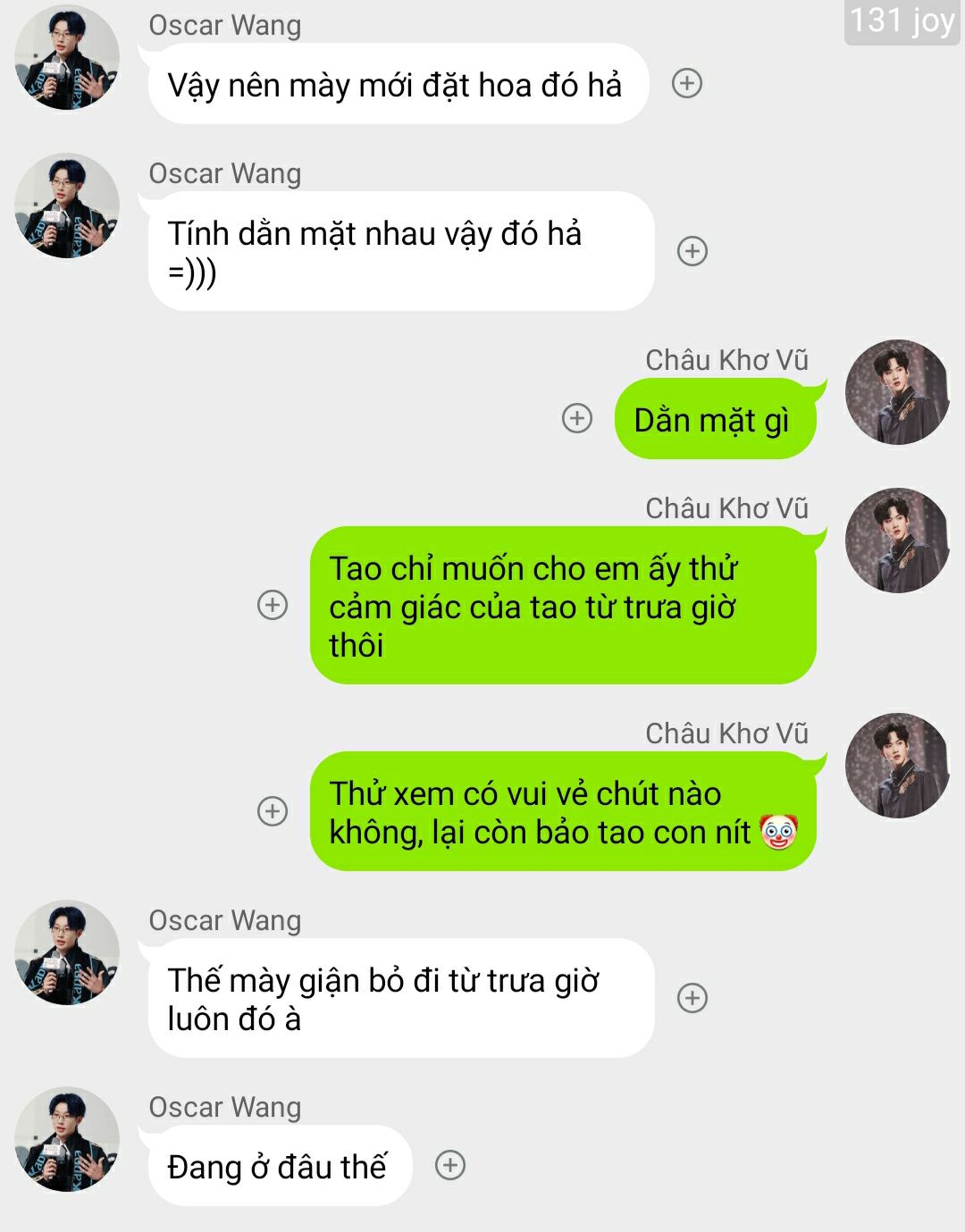The width and height of the screenshot is (965, 1232).
Task: Open Châu Kho Vũ's avatar beside "Dằn mặt gì"
Action: point(897,392)
